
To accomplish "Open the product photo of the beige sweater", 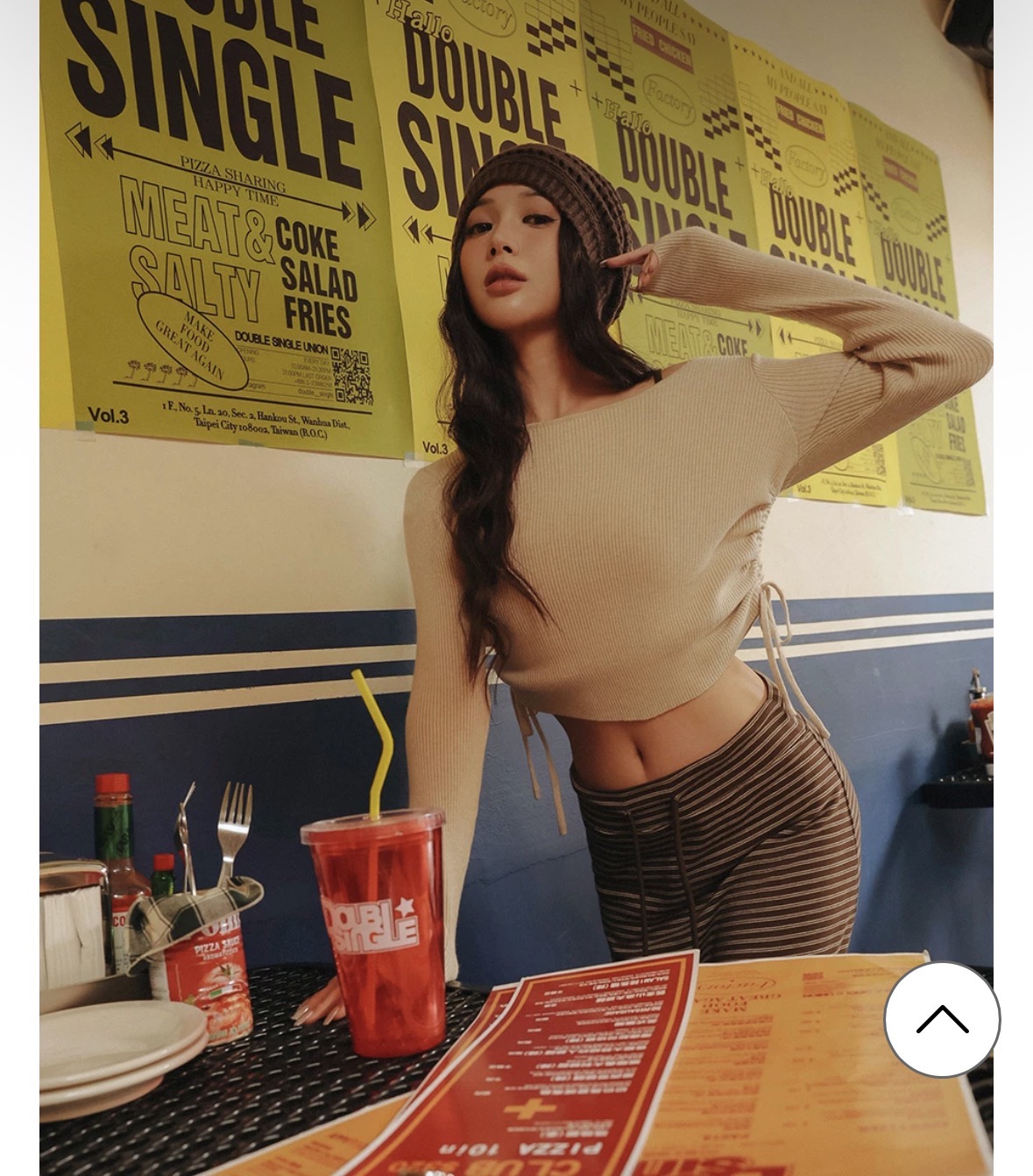I will [x=515, y=587].
